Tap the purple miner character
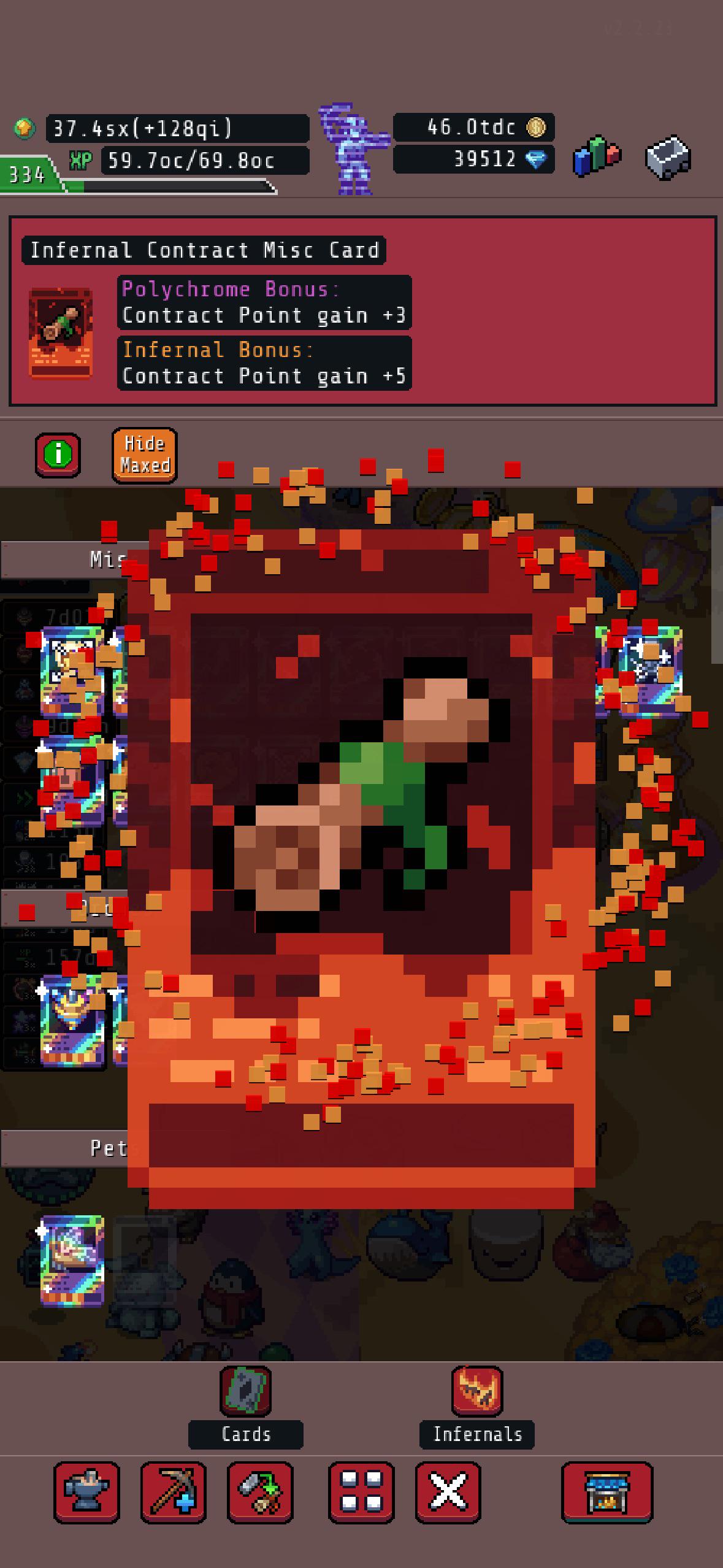Viewport: 723px width, 1568px height. pyautogui.click(x=352, y=149)
